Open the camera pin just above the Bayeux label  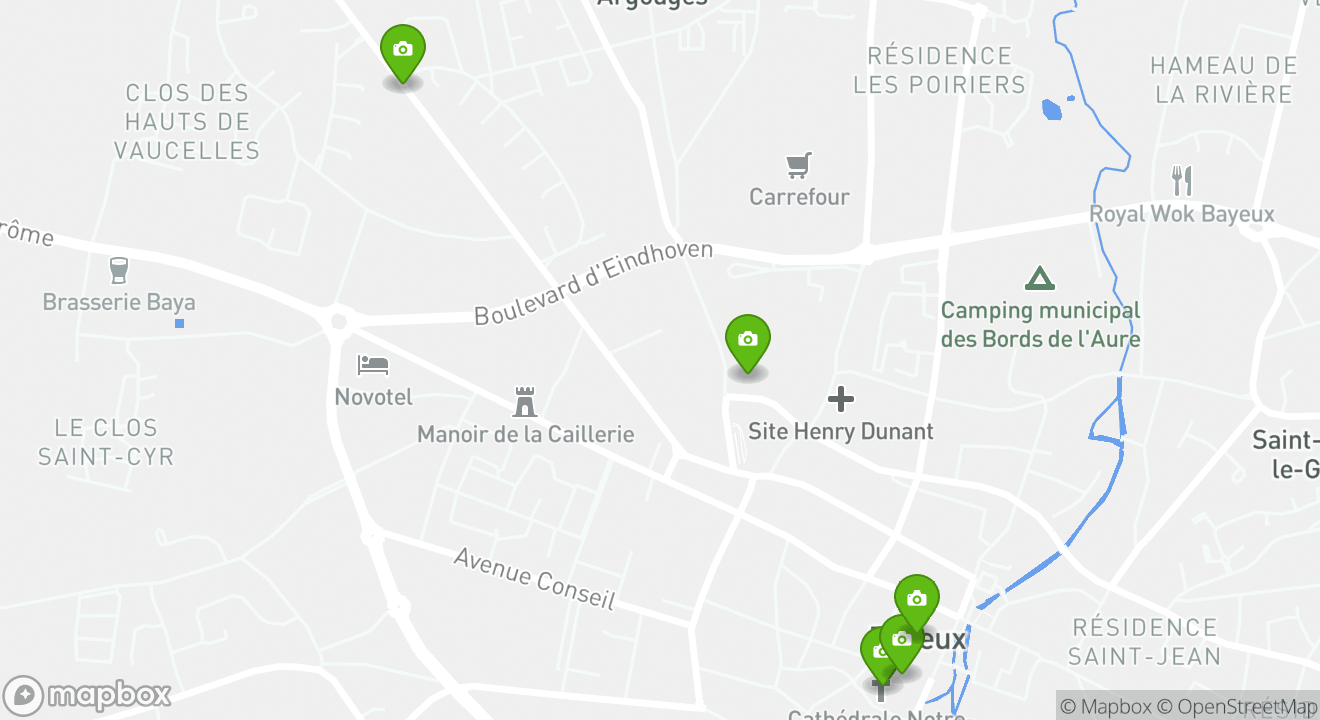tap(916, 599)
